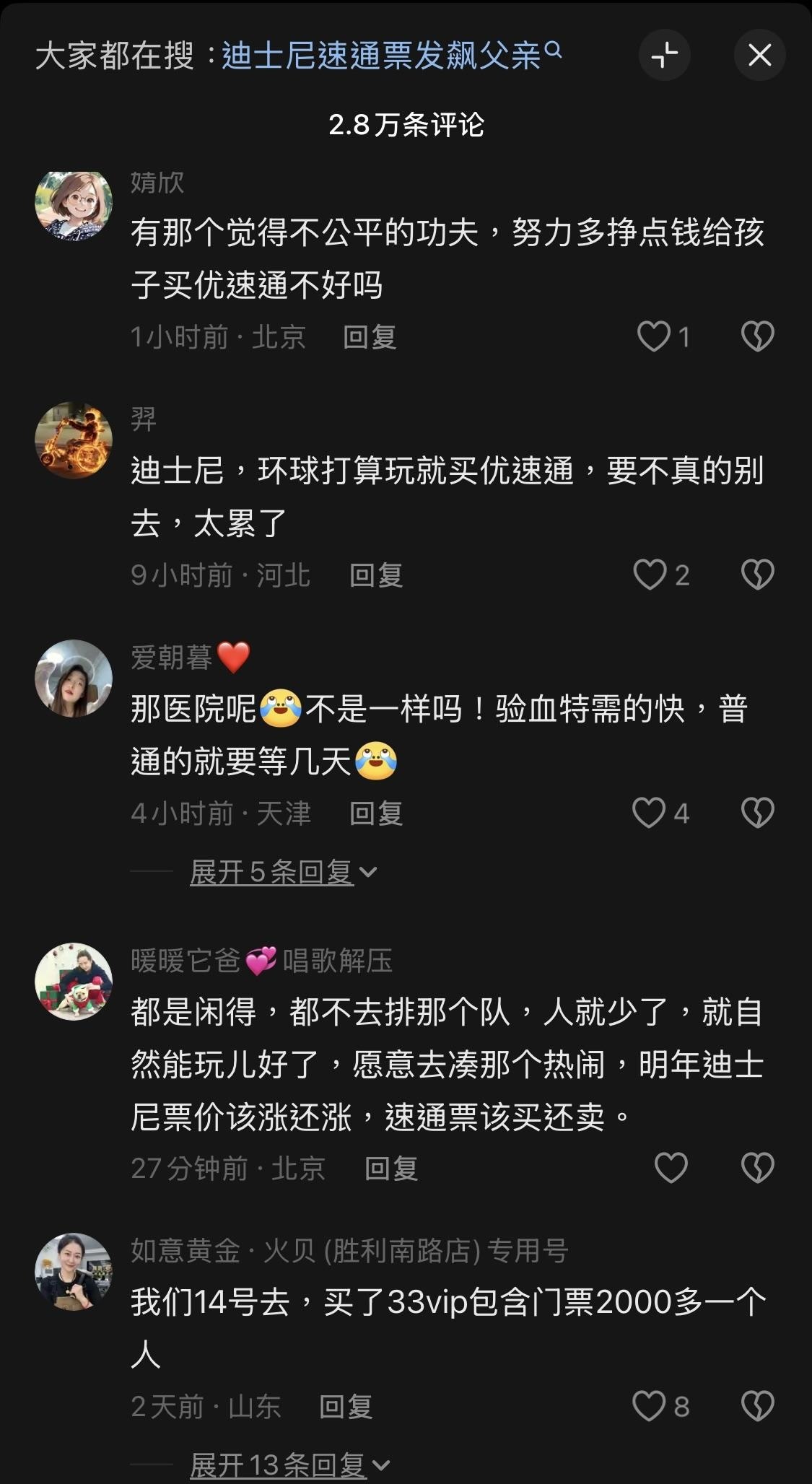Viewport: 812px width, 1484px height.
Task: Open 爱朝暮's profile avatar
Action: click(74, 678)
